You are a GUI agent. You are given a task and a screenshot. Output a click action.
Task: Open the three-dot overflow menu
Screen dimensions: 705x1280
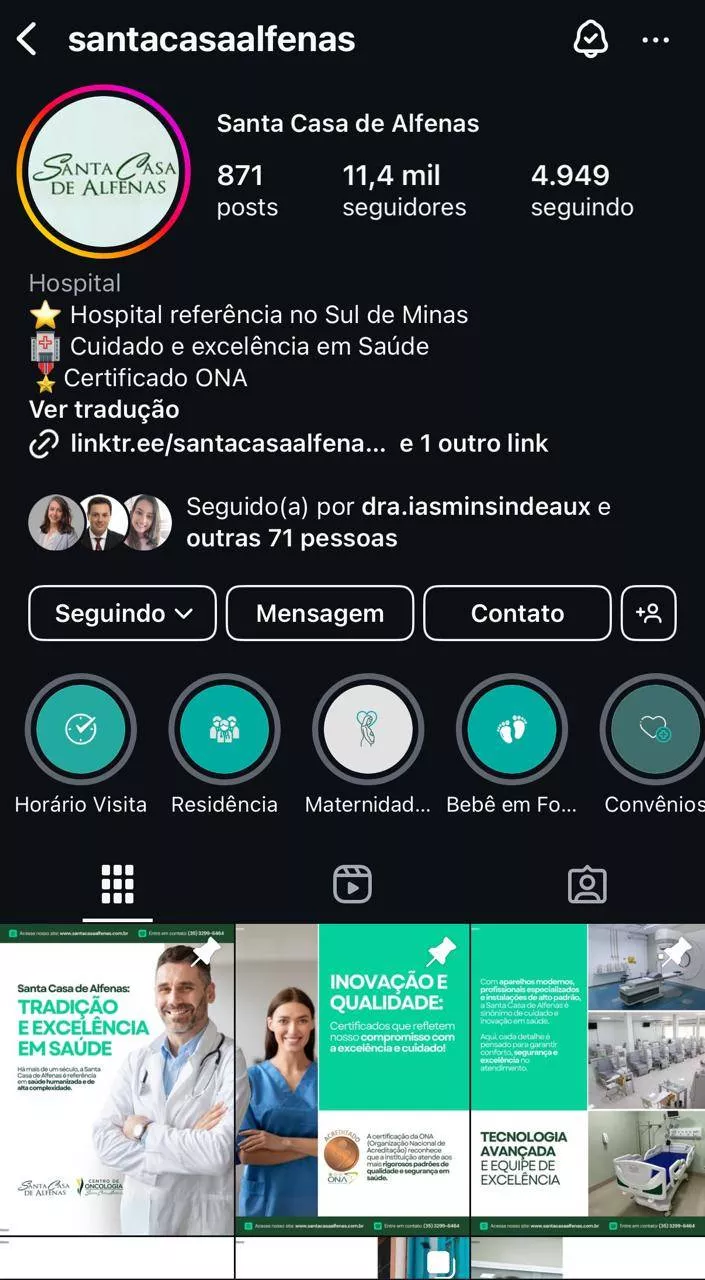click(x=656, y=40)
